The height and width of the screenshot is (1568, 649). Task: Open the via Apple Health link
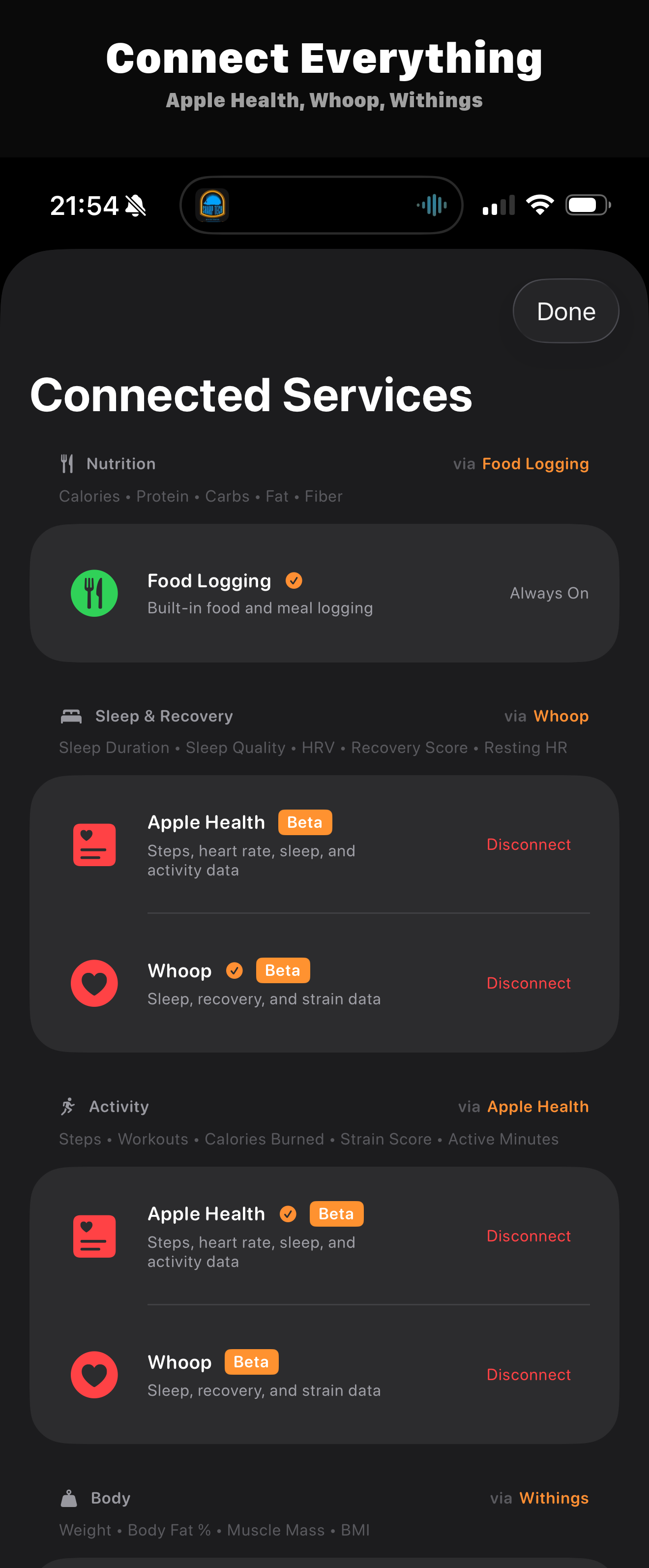[x=538, y=1106]
